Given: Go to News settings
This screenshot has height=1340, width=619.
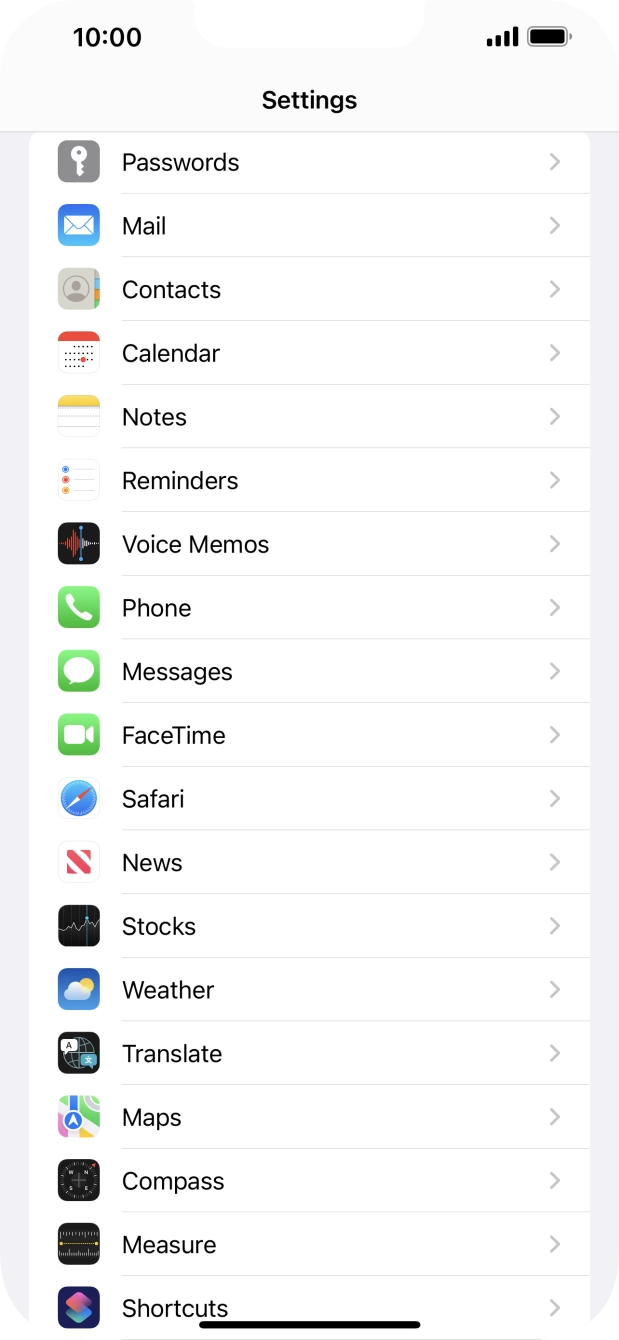Looking at the screenshot, I should (x=309, y=863).
